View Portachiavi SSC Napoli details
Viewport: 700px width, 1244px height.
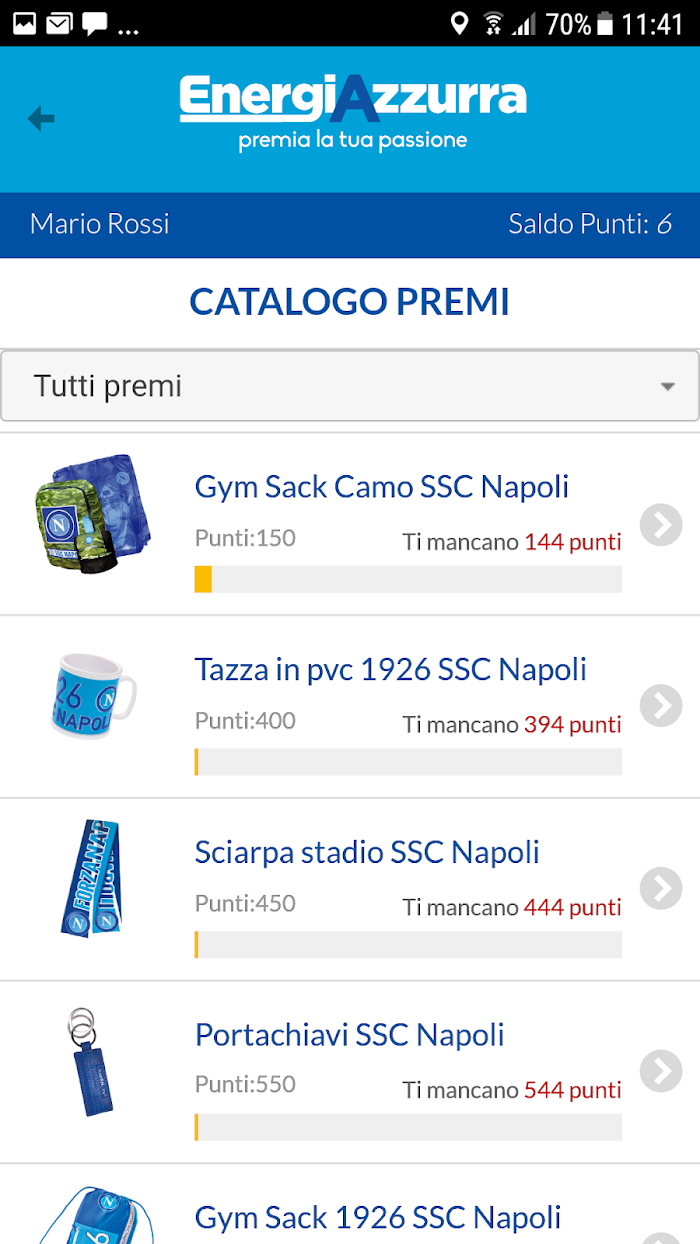coord(350,1072)
